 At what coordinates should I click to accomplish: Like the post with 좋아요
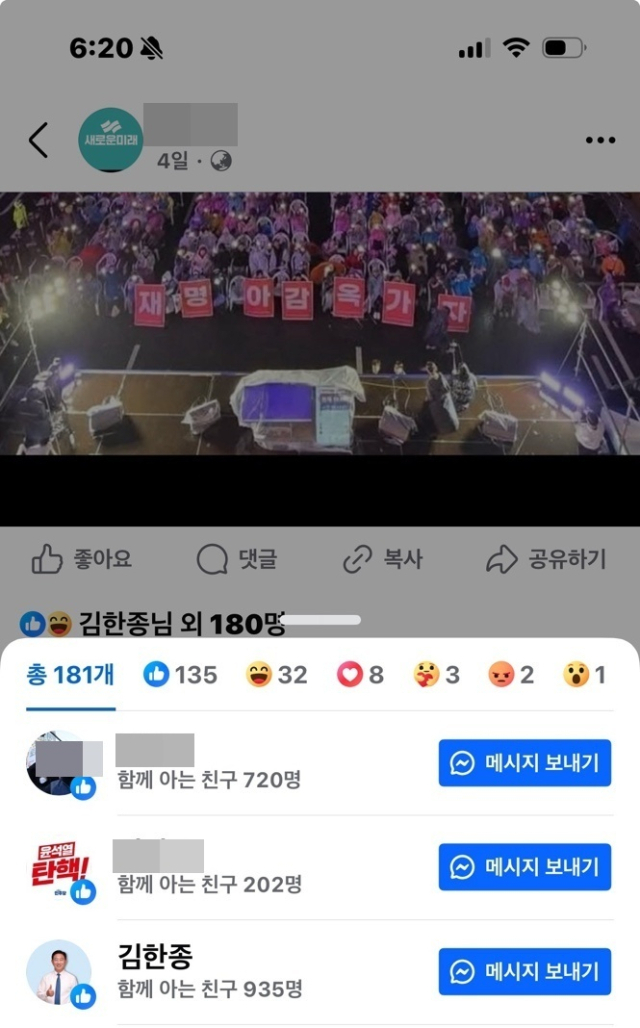click(x=82, y=560)
